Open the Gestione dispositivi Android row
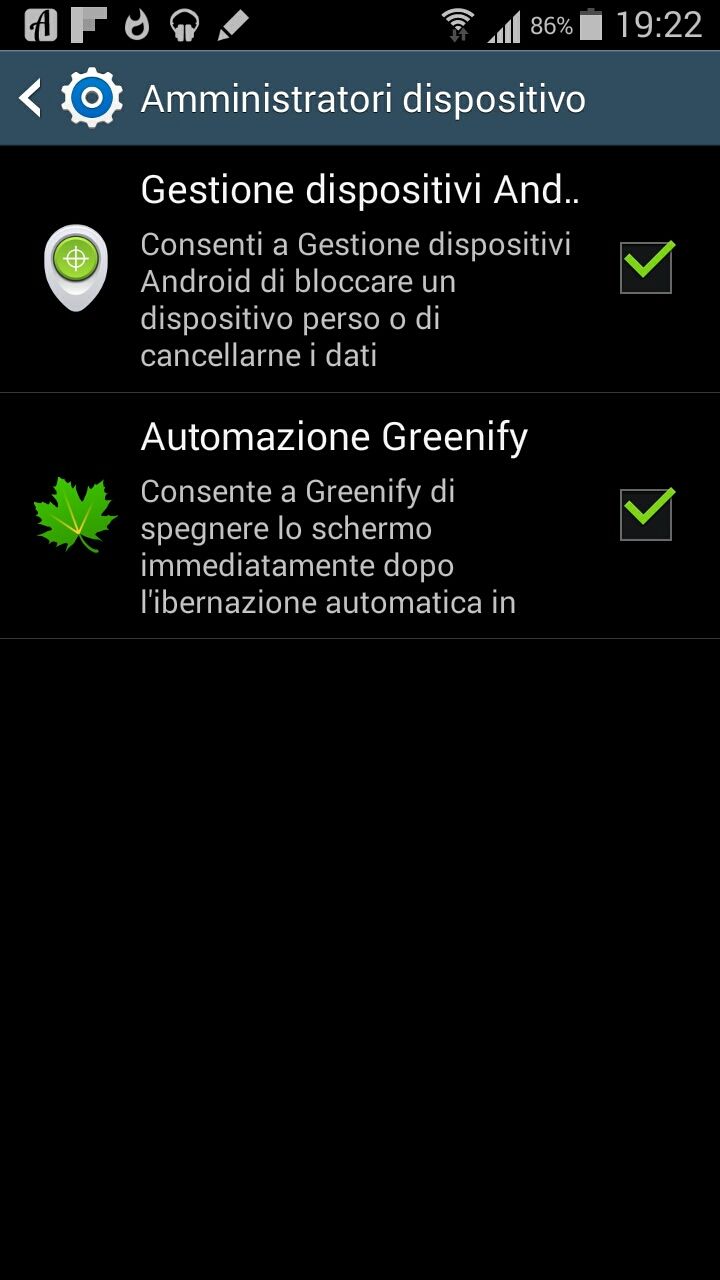Viewport: 720px width, 1280px height. coord(360,269)
